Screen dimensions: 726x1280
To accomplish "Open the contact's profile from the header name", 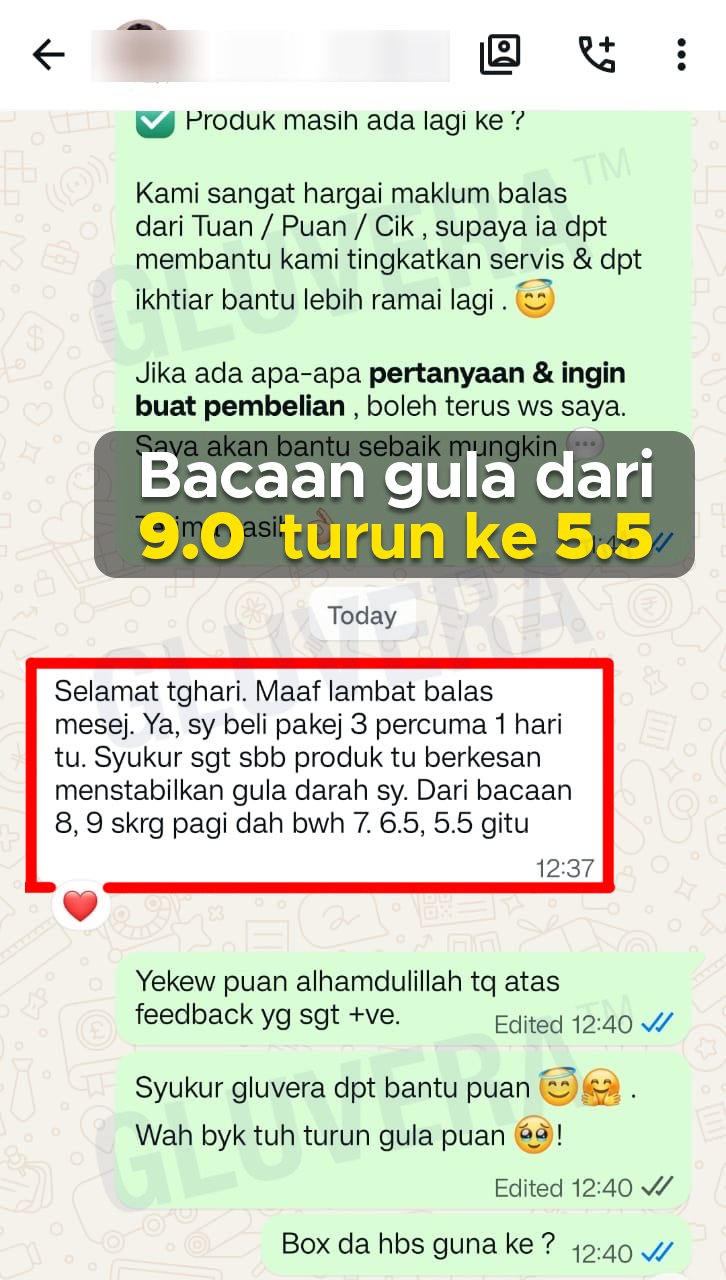I will (x=270, y=55).
